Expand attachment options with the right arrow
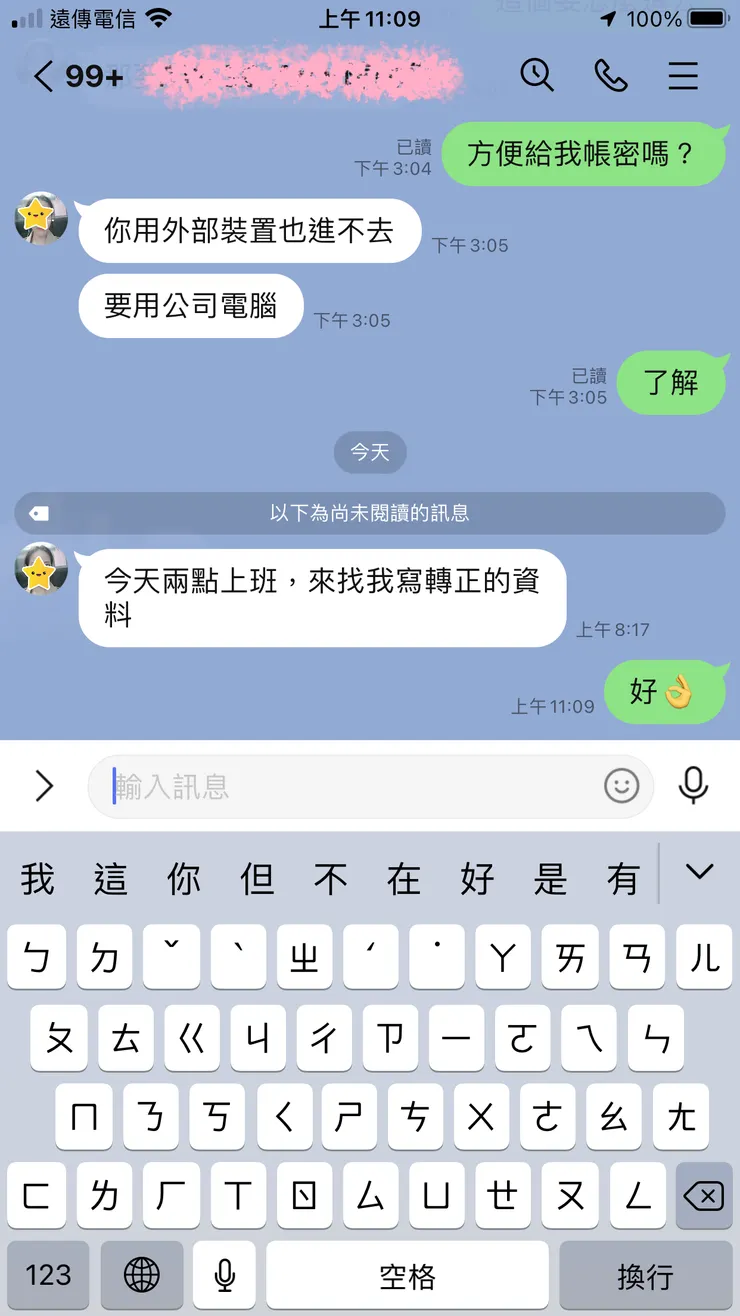Viewport: 740px width, 1316px height. click(x=44, y=786)
